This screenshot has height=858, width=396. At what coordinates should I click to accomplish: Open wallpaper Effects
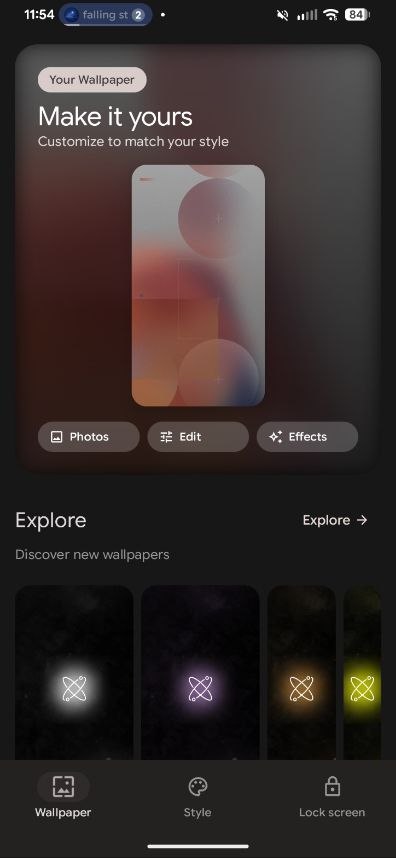[x=307, y=437]
